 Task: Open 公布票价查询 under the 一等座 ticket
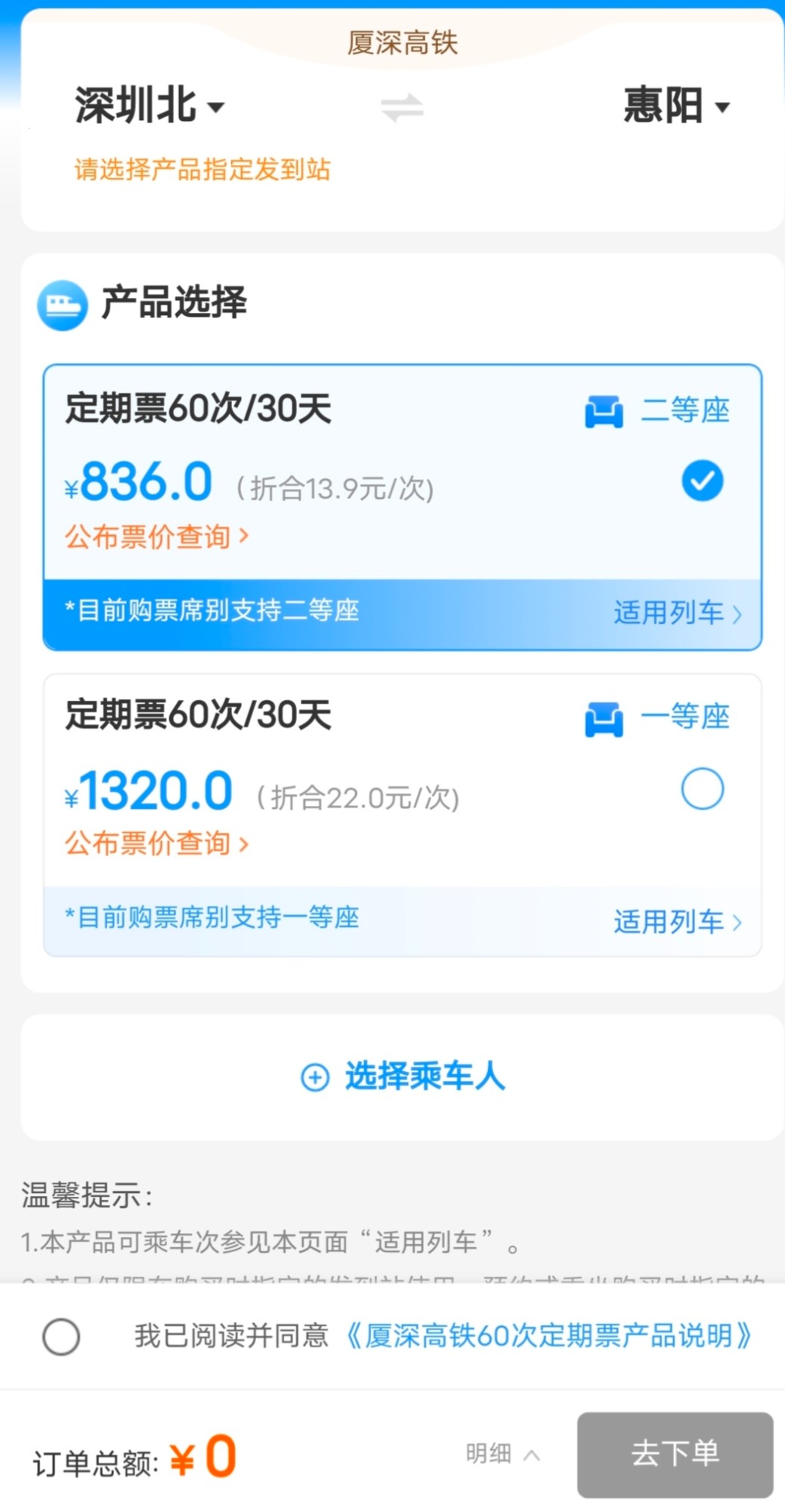[156, 844]
